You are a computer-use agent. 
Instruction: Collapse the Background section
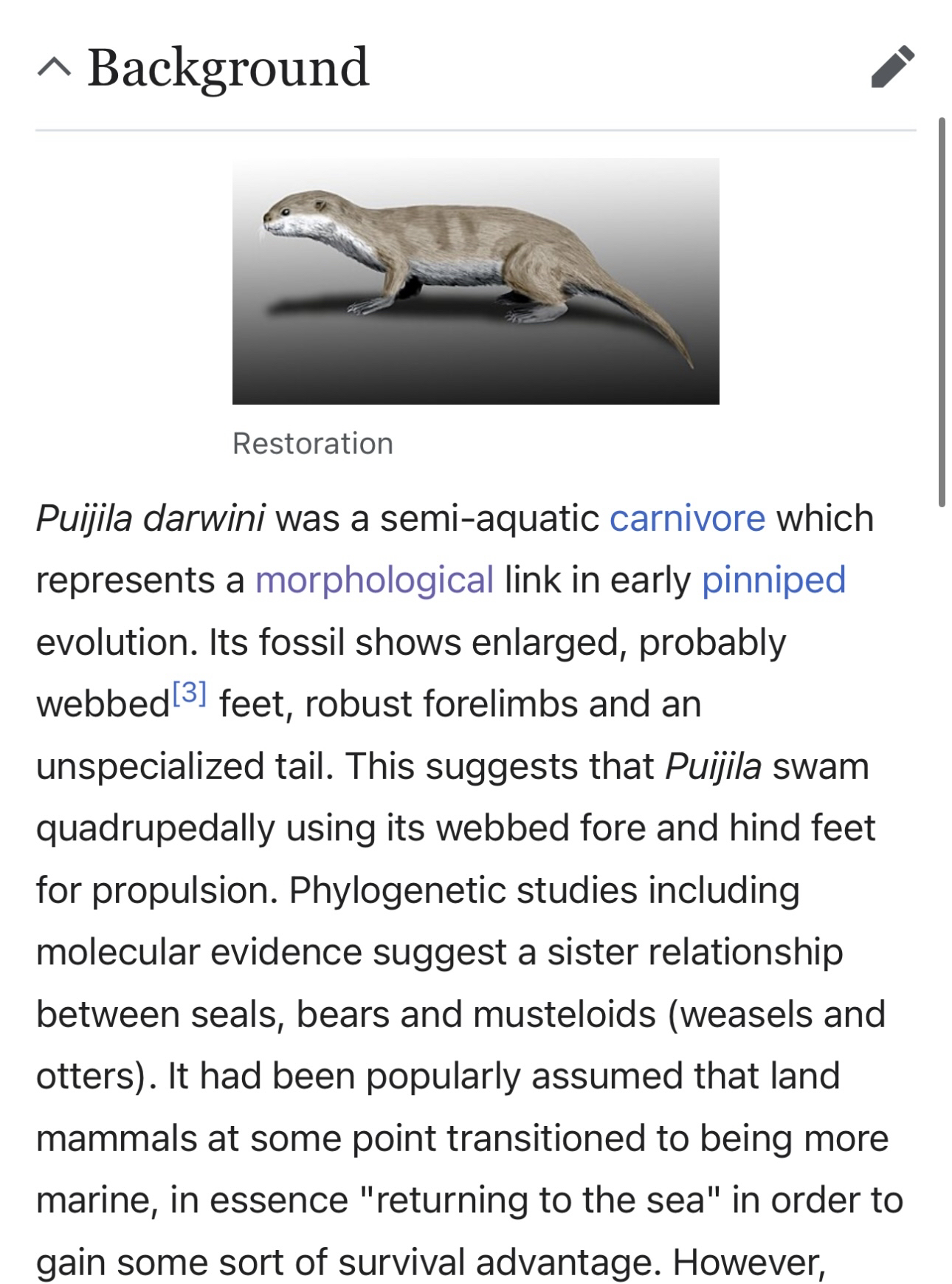click(55, 69)
